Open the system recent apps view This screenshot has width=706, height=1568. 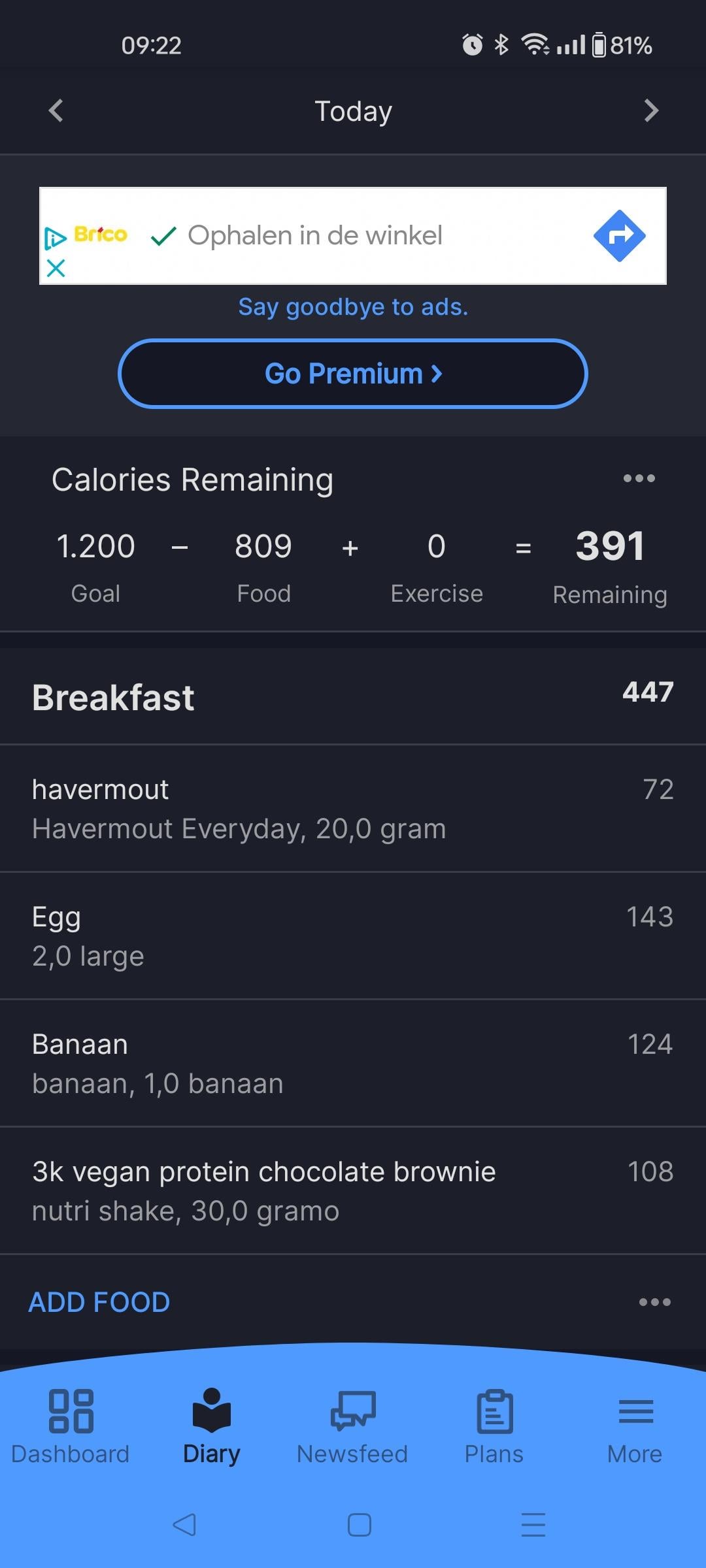tap(533, 1525)
